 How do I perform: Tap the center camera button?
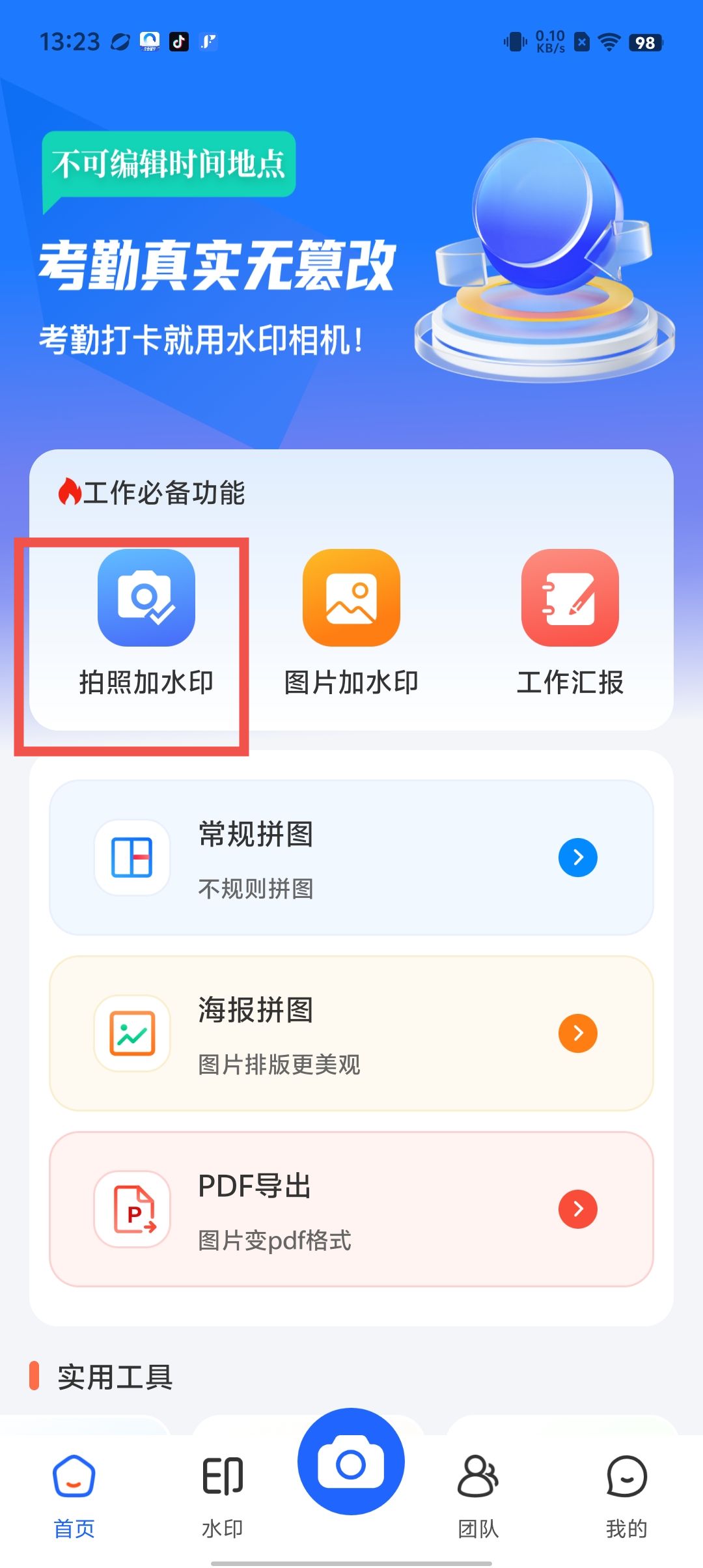351,1463
